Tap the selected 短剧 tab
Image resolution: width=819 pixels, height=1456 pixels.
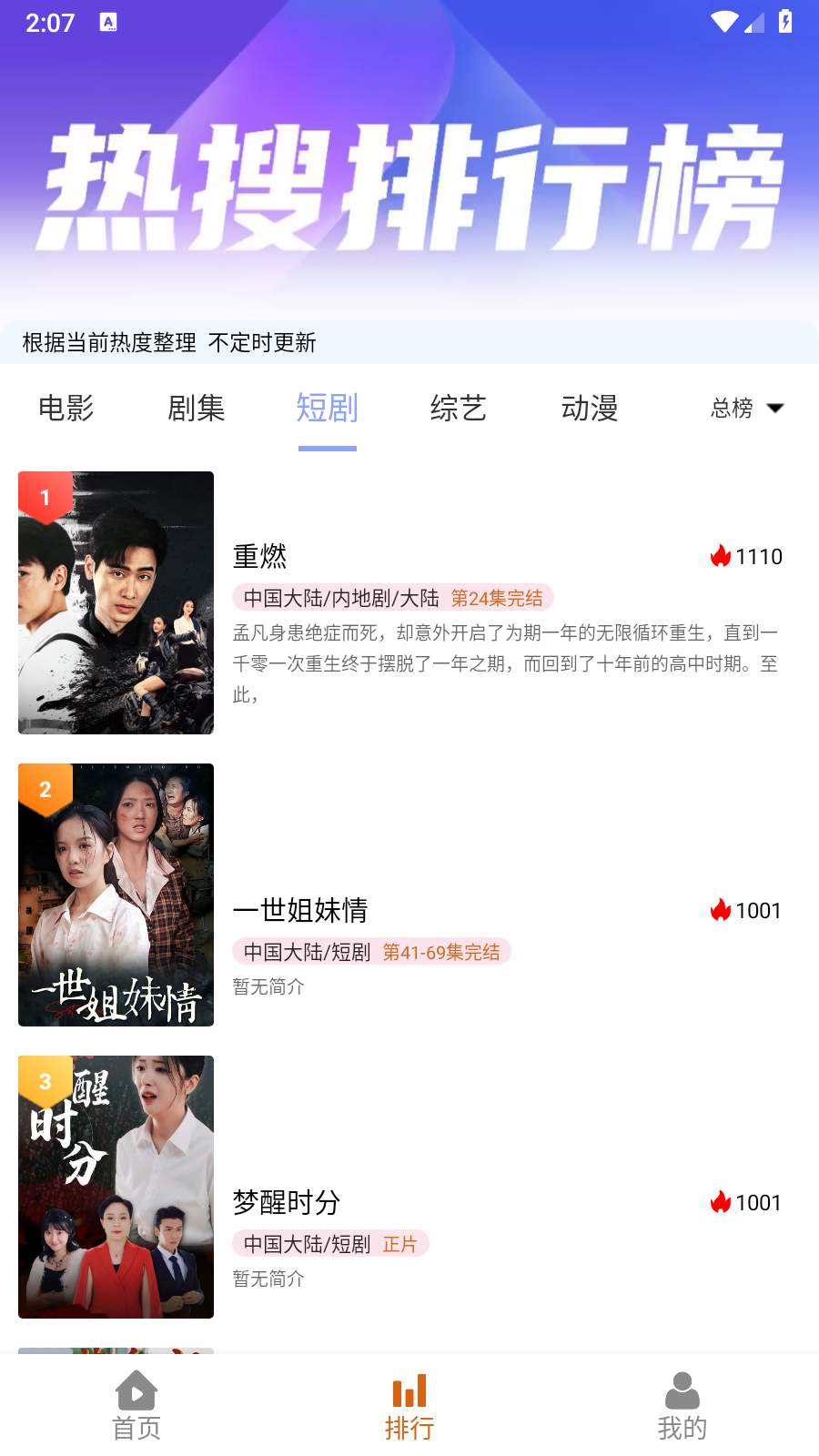coord(328,408)
